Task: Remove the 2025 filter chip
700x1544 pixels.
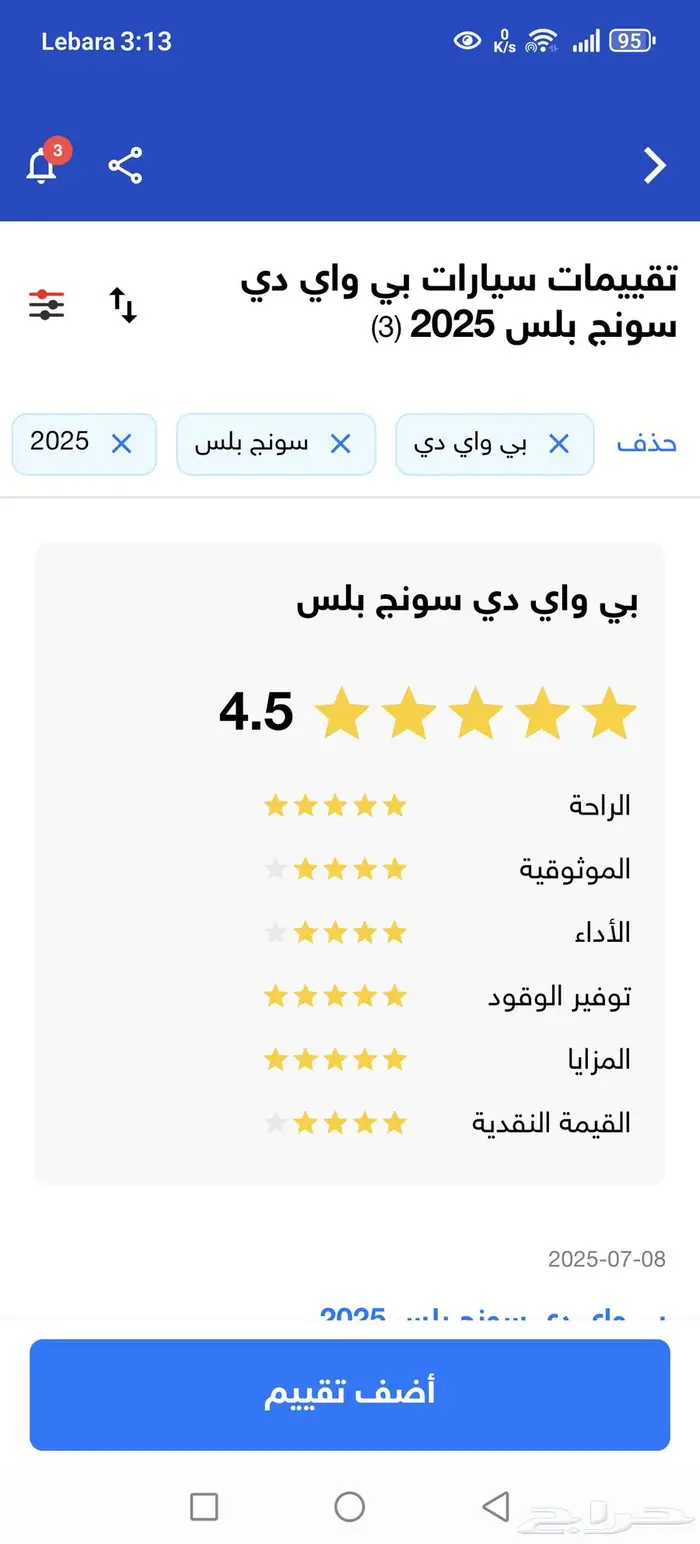Action: [121, 443]
